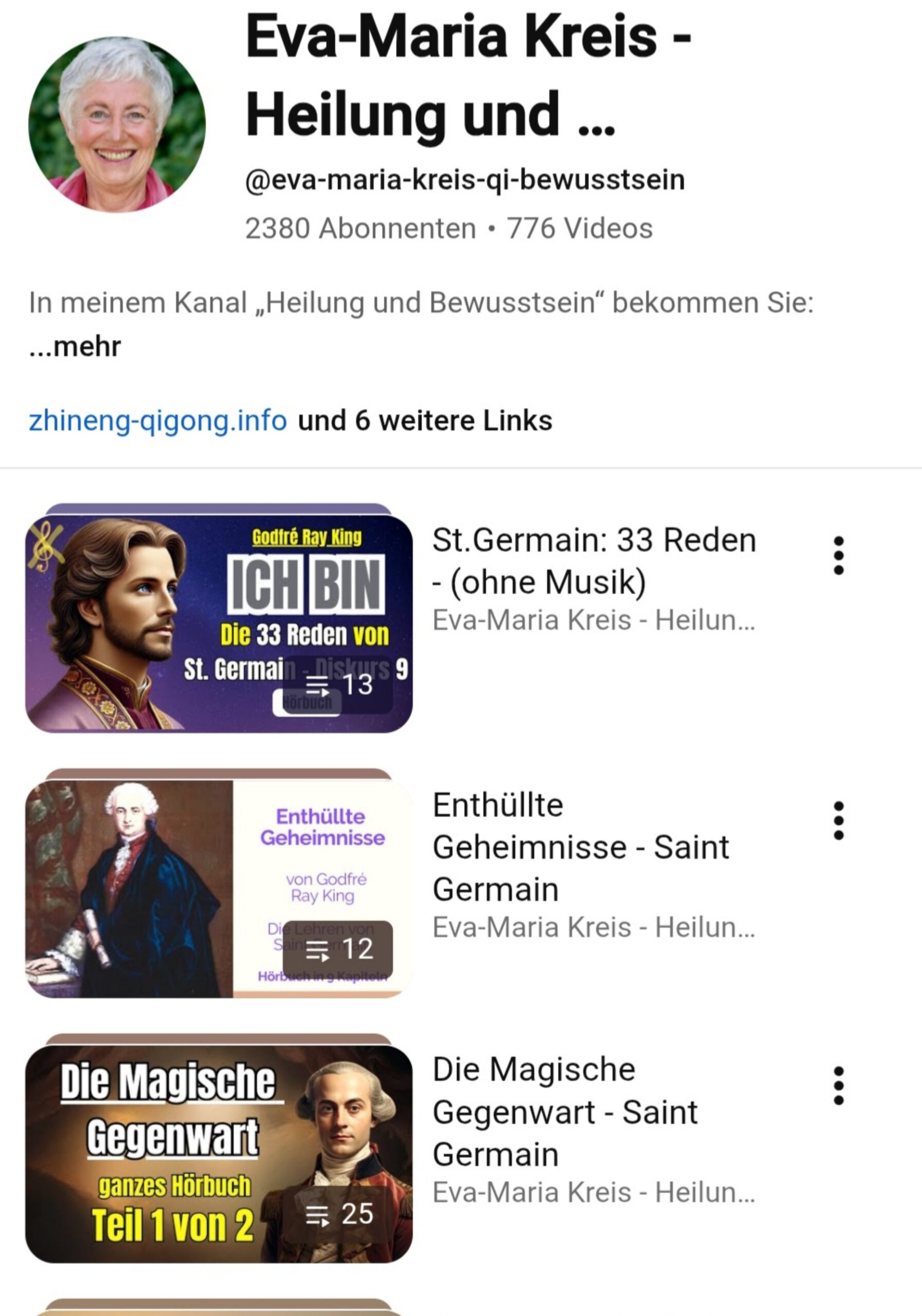922x1316 pixels.
Task: Open options for Enthüllte Geheimnisse playlist
Action: 838,821
